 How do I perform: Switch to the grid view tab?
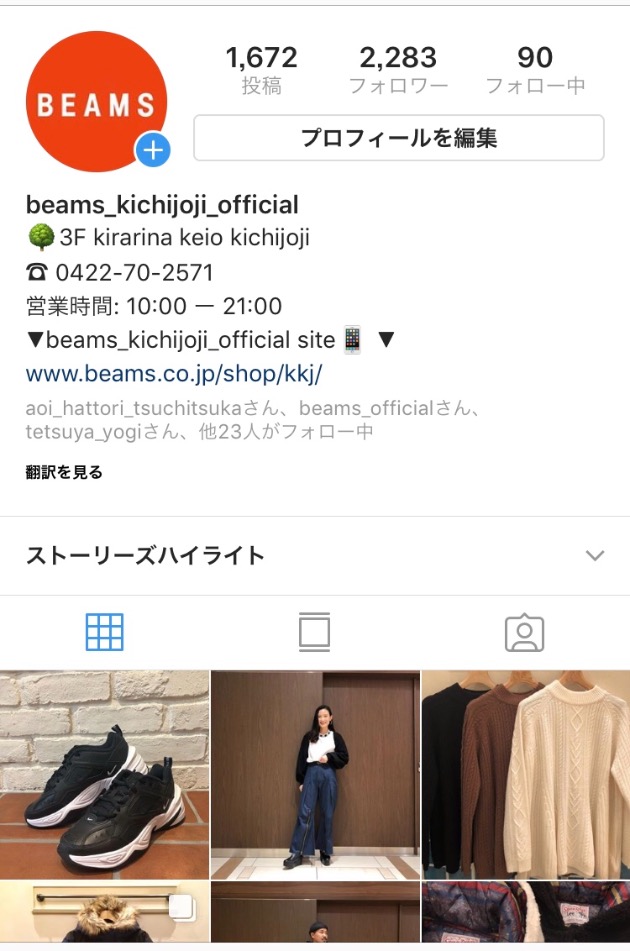pyautogui.click(x=104, y=632)
